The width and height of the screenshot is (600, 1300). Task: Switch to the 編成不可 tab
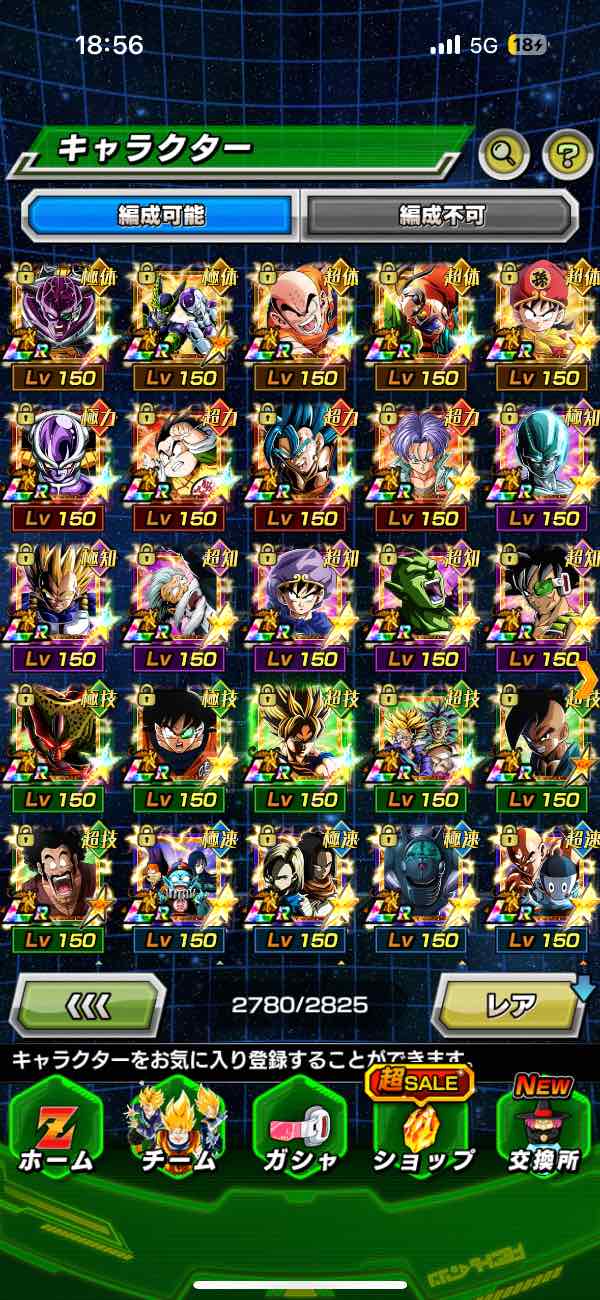441,215
